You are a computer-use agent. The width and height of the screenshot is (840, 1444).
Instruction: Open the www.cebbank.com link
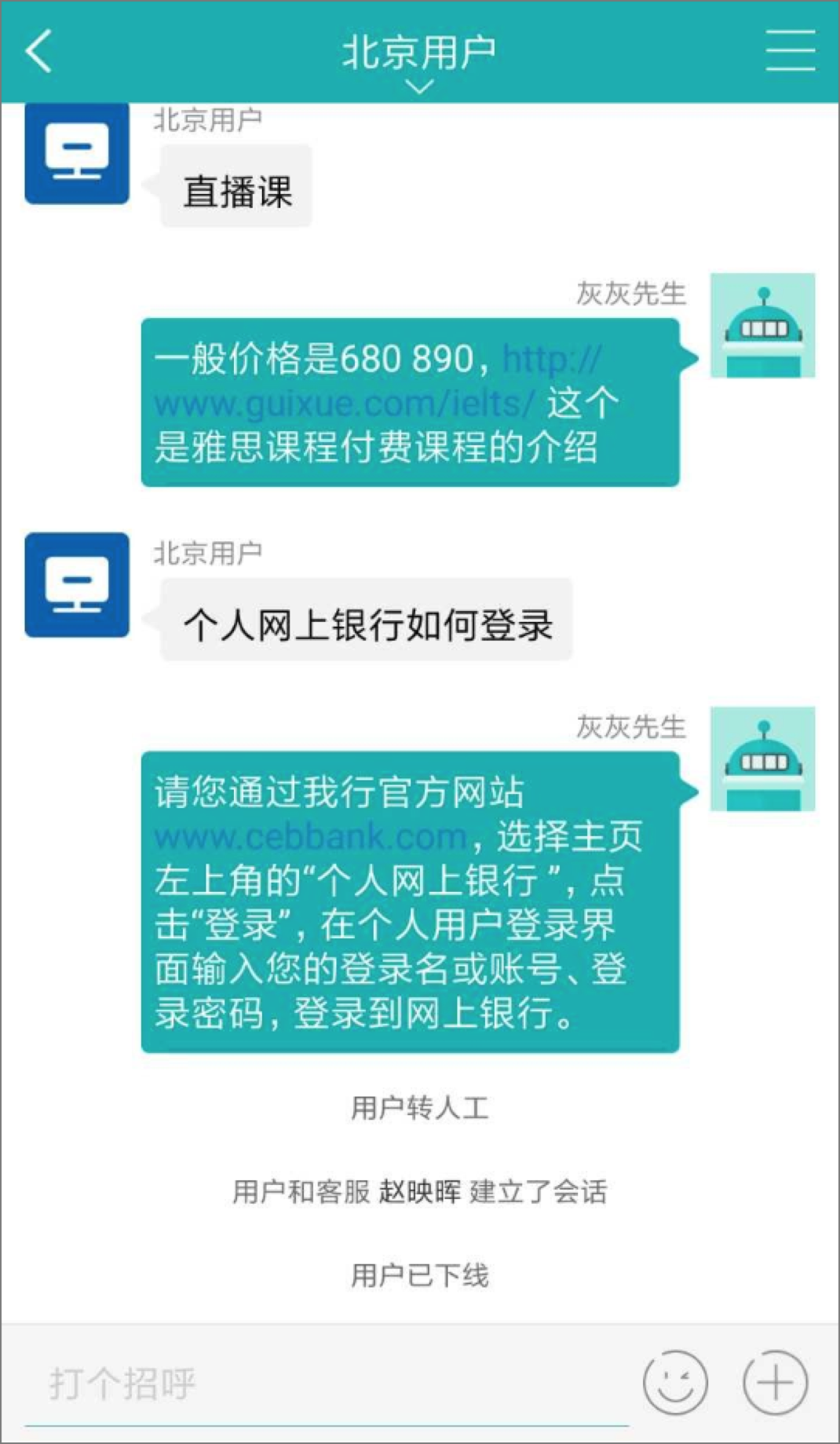pyautogui.click(x=311, y=837)
